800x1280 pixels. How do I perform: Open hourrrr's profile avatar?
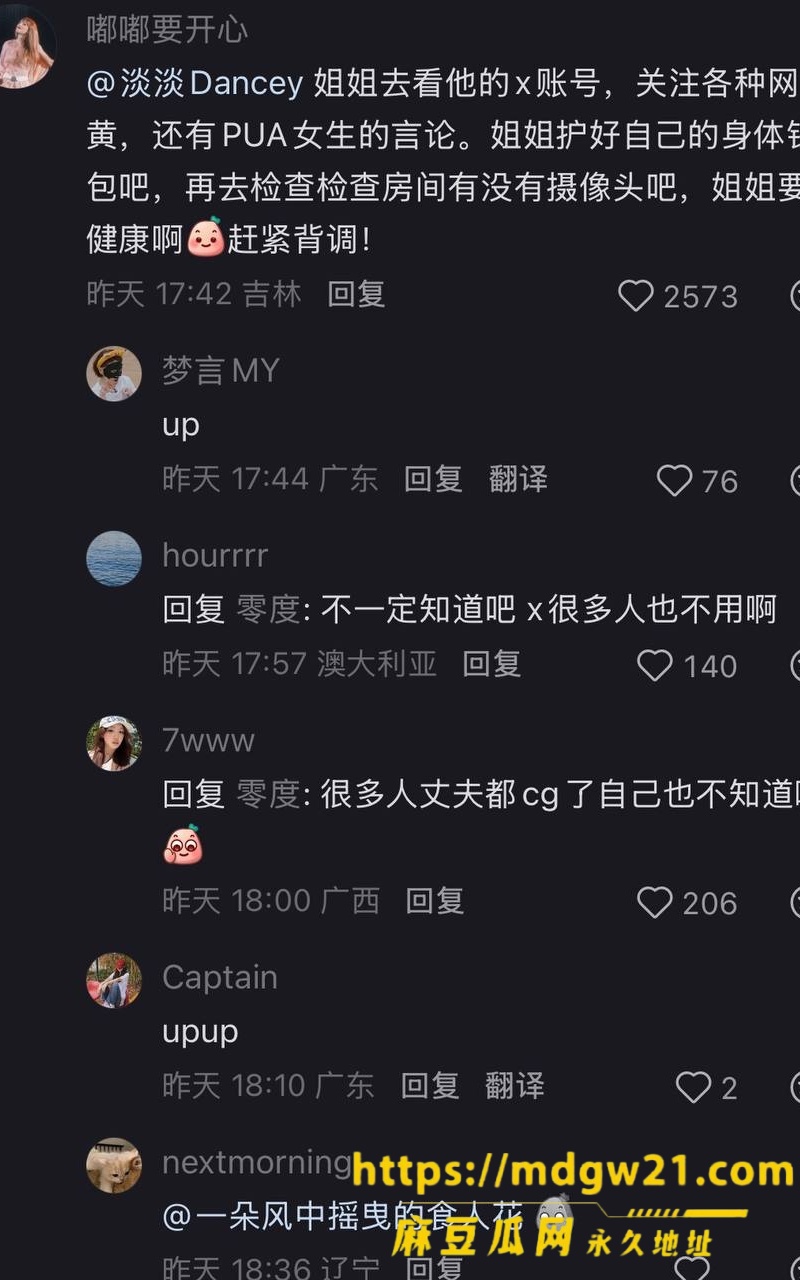(x=114, y=559)
